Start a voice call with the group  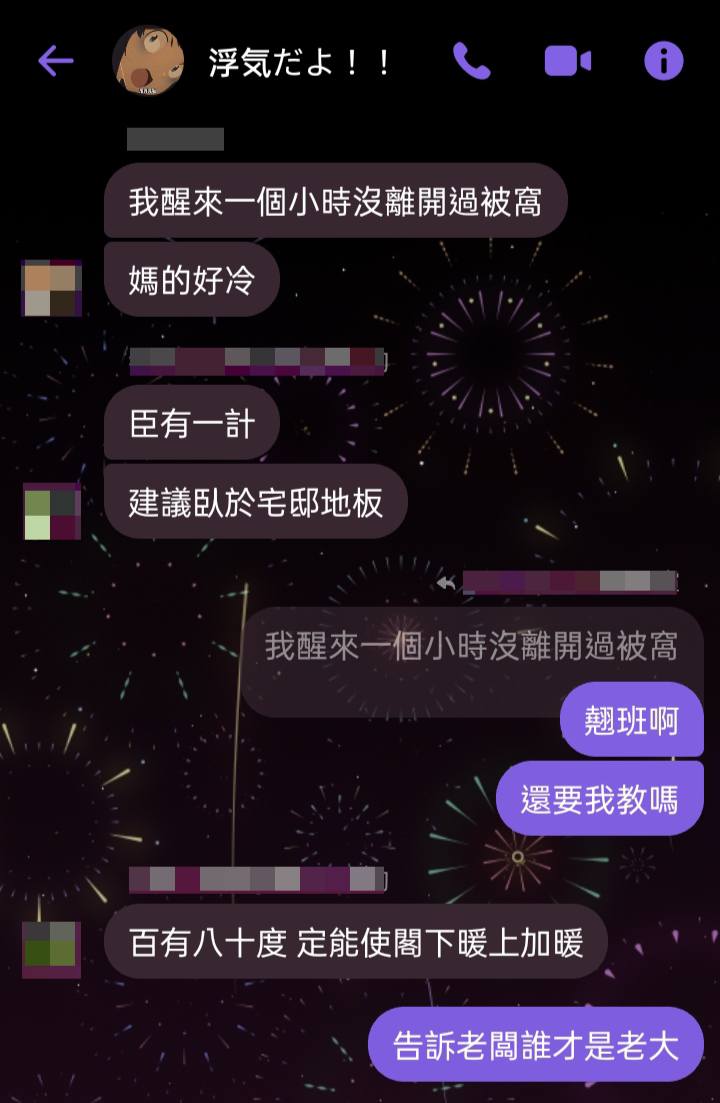[x=471, y=62]
